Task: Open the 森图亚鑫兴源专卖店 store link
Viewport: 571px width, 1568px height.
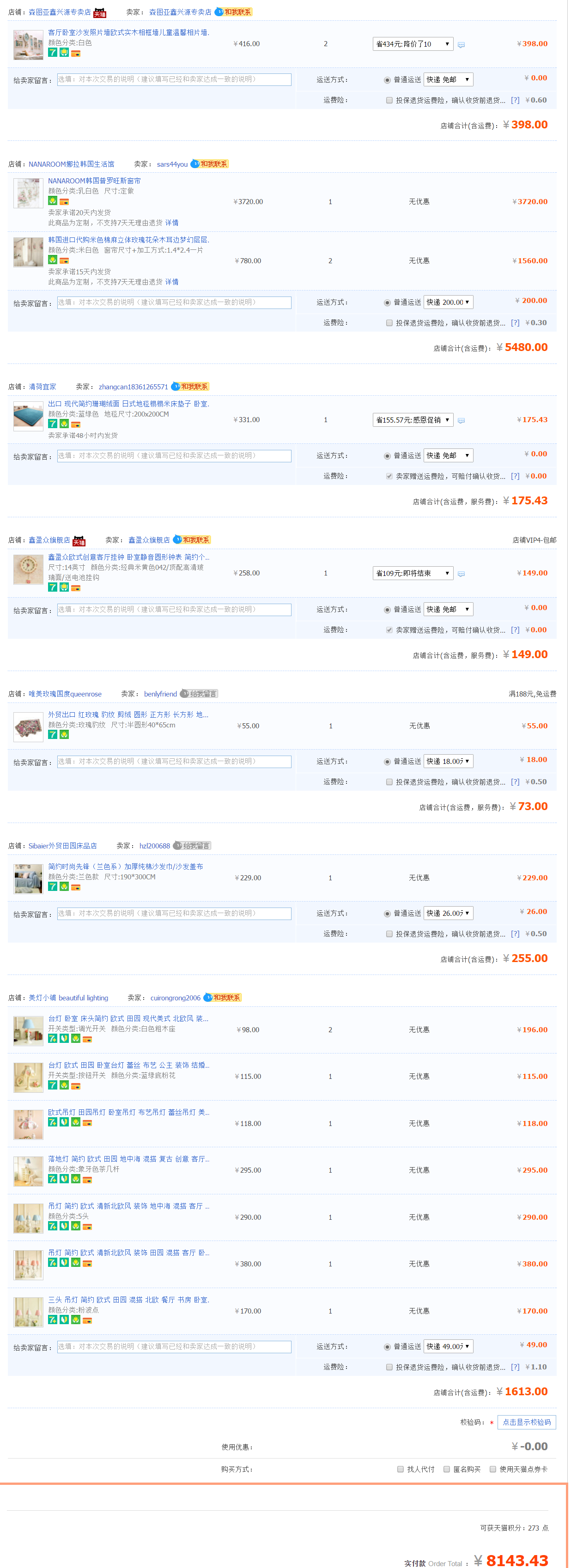Action: [x=60, y=12]
